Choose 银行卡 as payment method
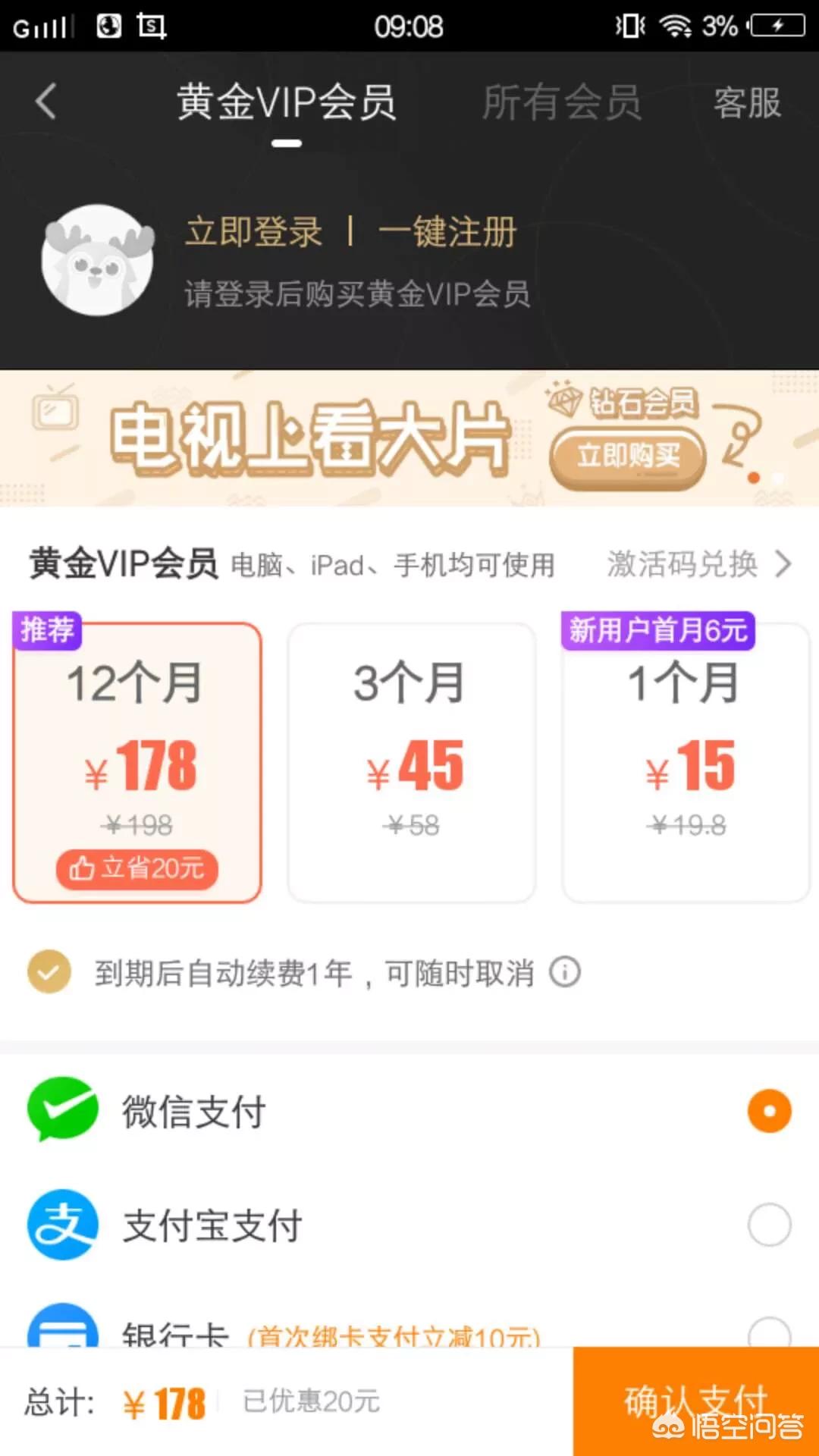 pyautogui.click(x=409, y=1326)
